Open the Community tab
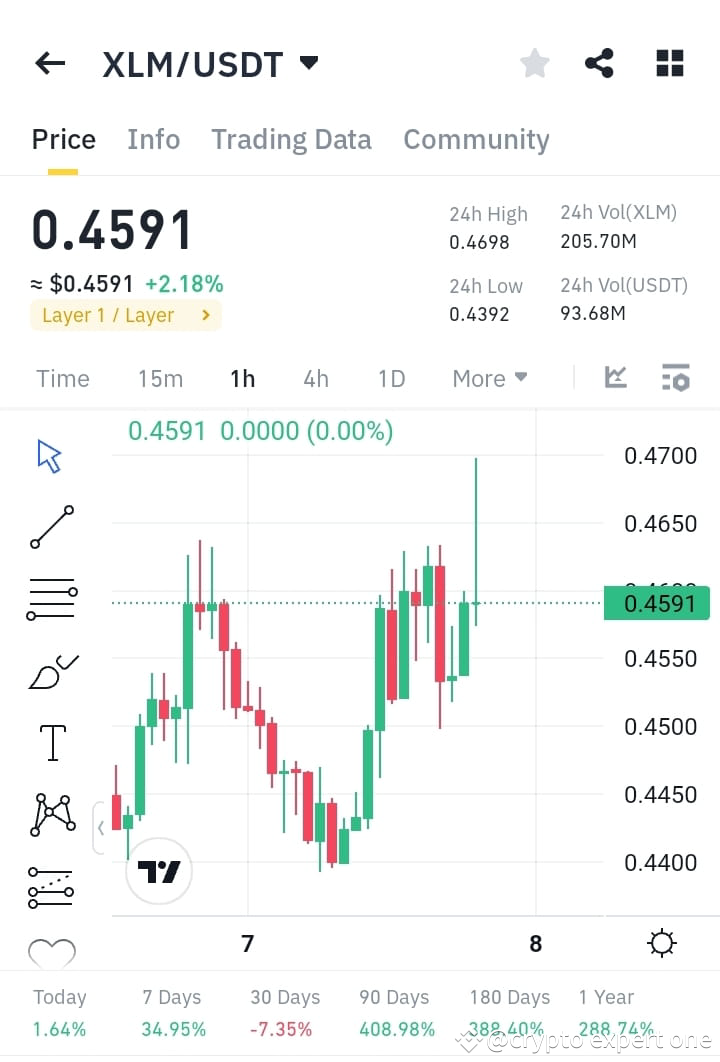This screenshot has height=1062, width=720. tap(476, 140)
